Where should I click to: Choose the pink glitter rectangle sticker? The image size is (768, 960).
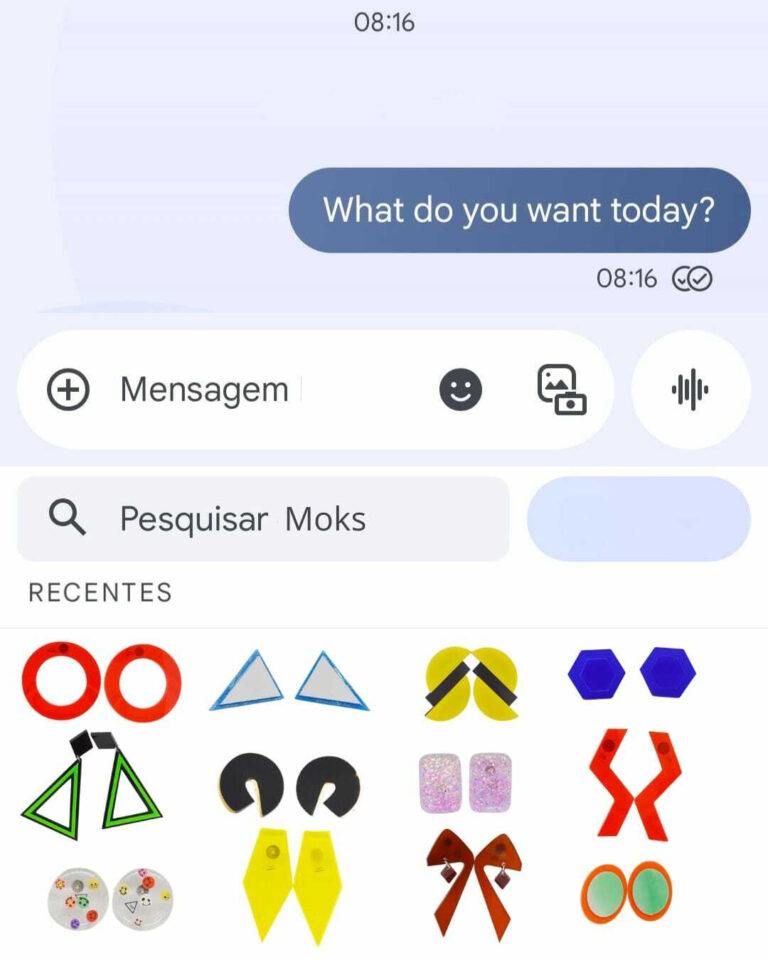[464, 783]
